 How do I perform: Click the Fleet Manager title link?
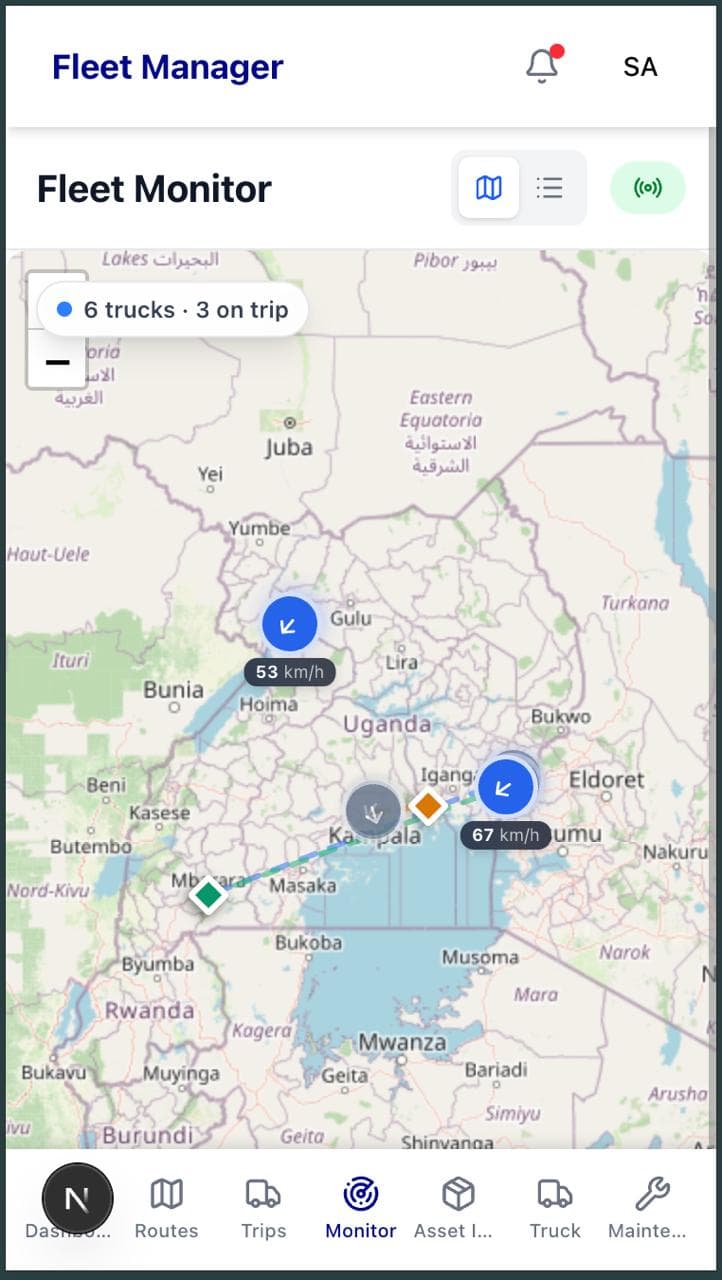point(167,67)
